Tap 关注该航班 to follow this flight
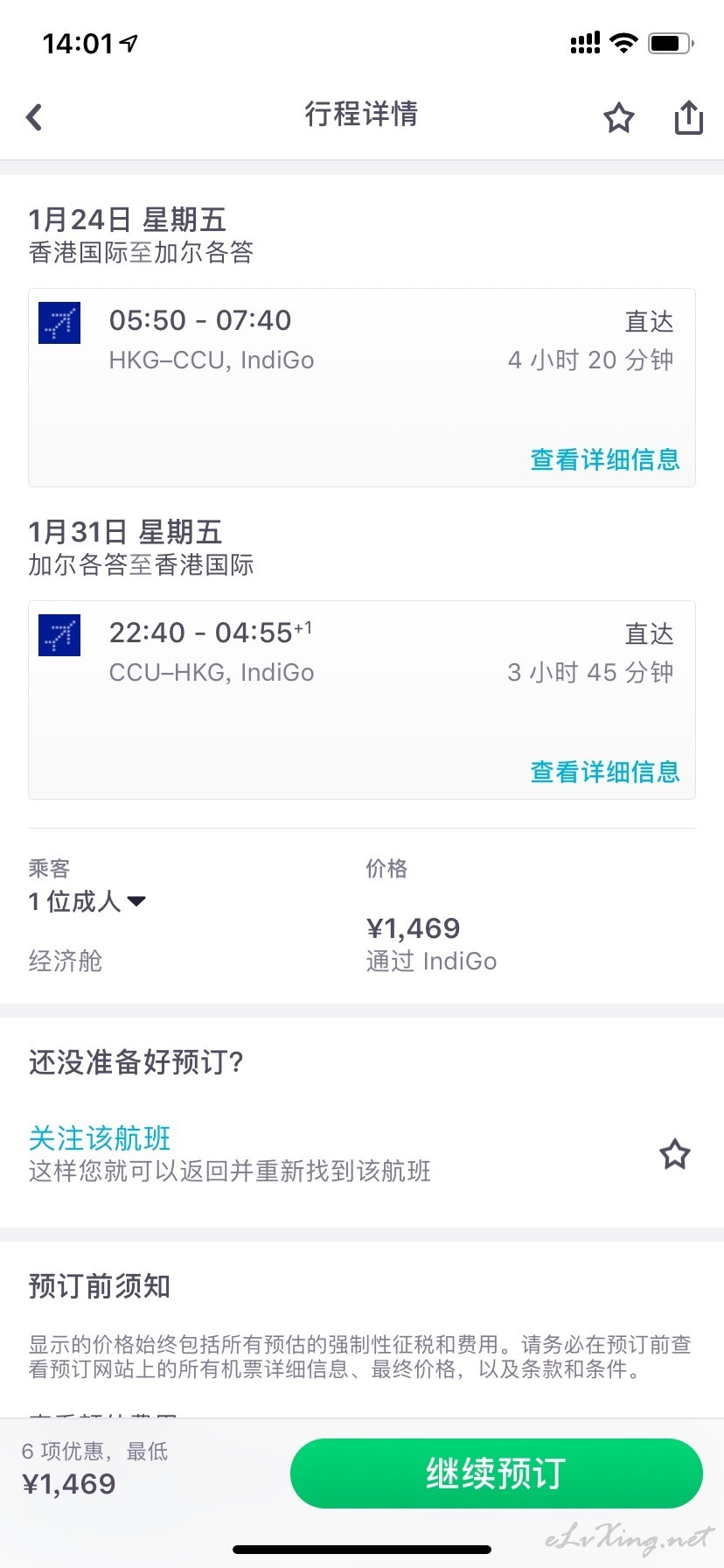The image size is (724, 1568). coord(100,1137)
